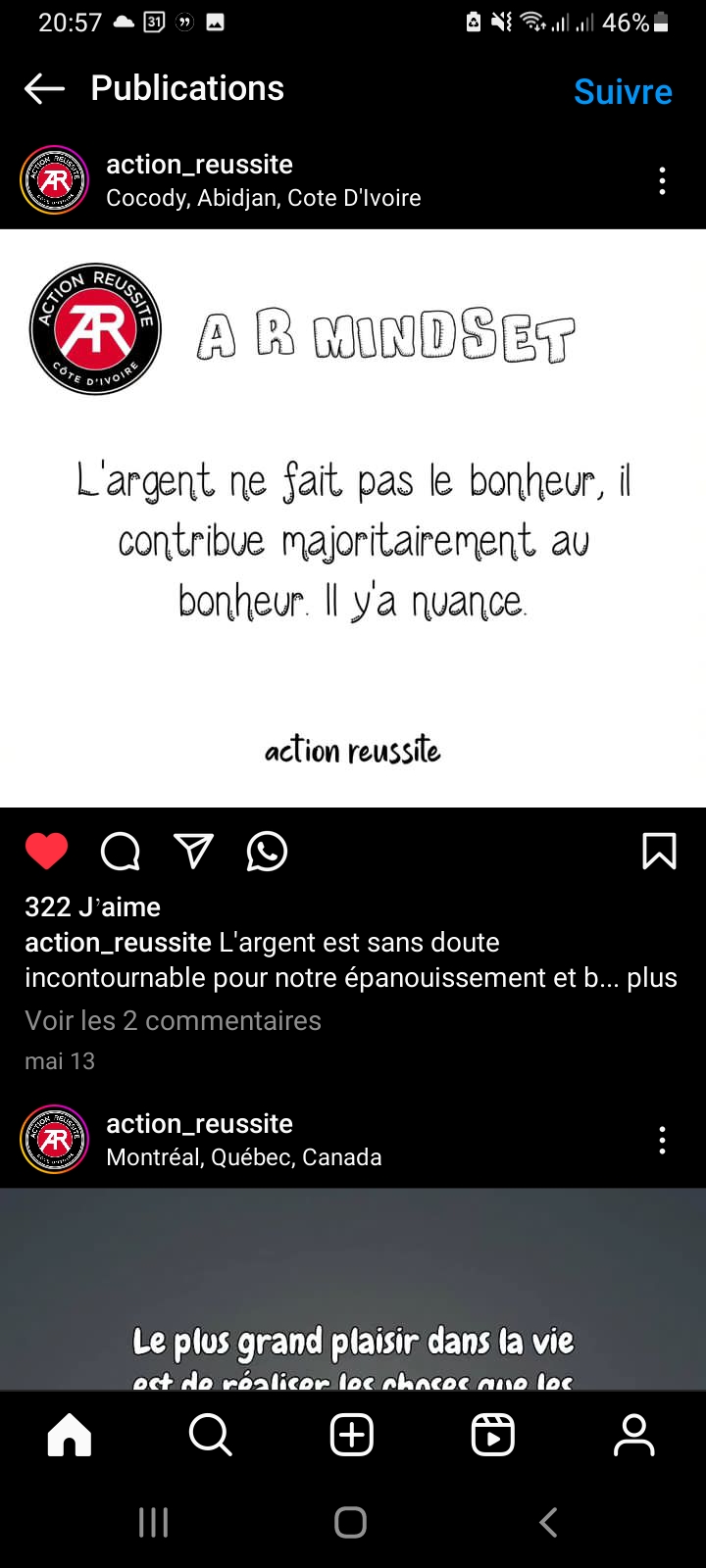Open the Cocody, Abidjan location

coord(263,198)
